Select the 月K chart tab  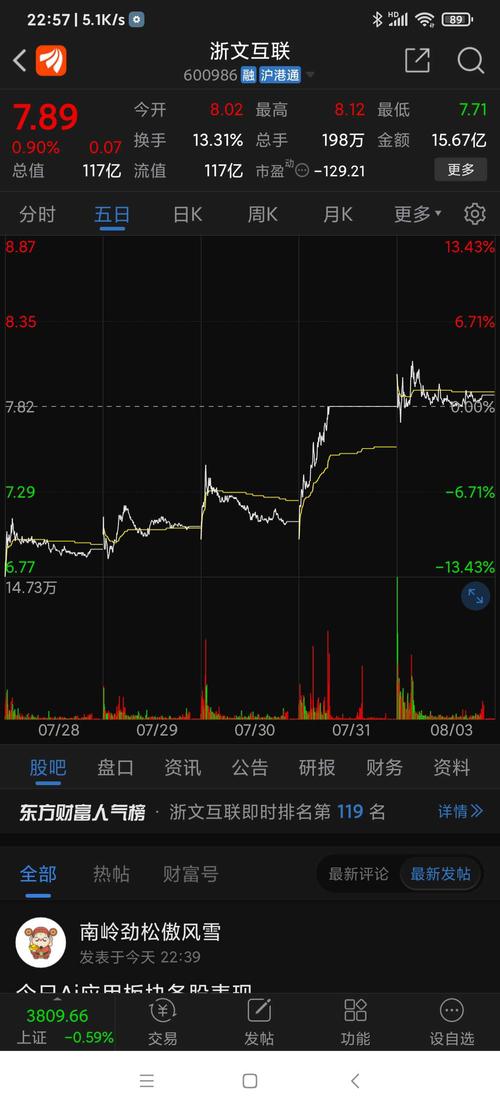coord(338,214)
